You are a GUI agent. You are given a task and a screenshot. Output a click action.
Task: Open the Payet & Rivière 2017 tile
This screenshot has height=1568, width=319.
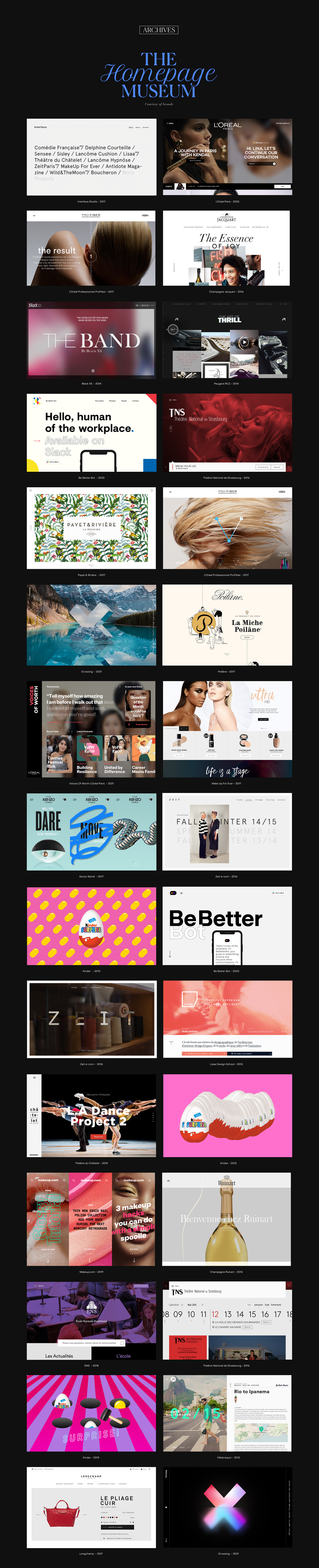click(91, 528)
